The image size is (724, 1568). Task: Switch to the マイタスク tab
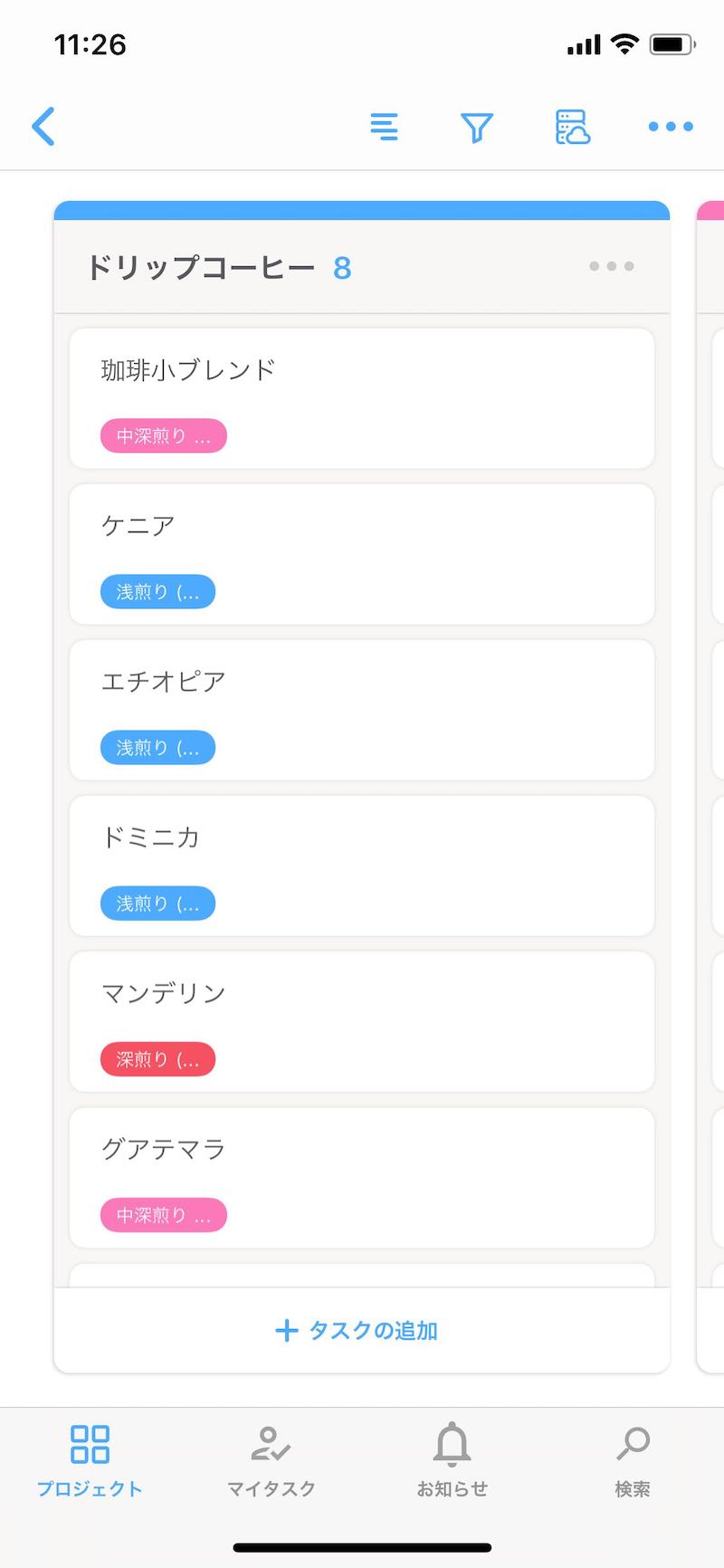click(271, 1461)
